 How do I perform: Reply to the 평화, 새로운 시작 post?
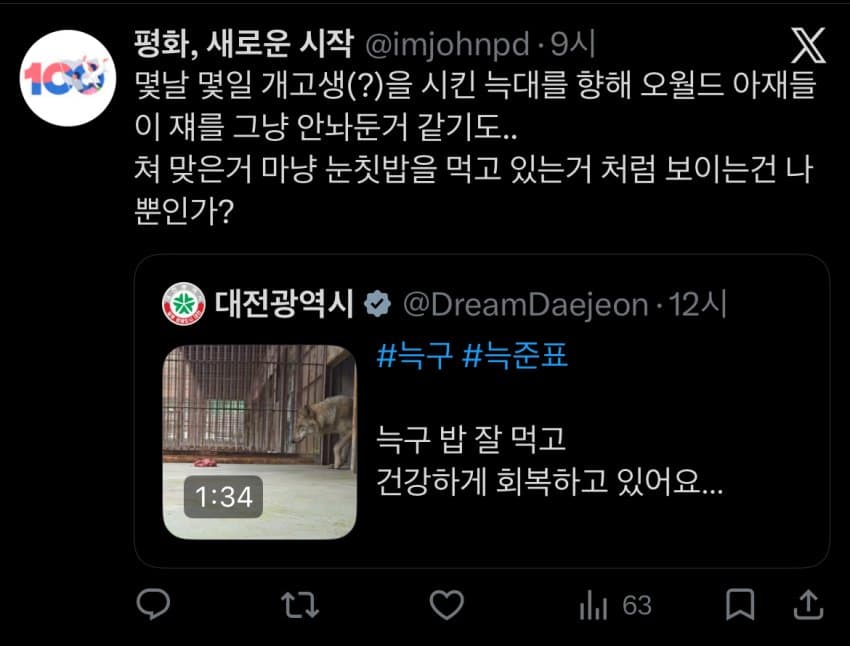click(153, 604)
